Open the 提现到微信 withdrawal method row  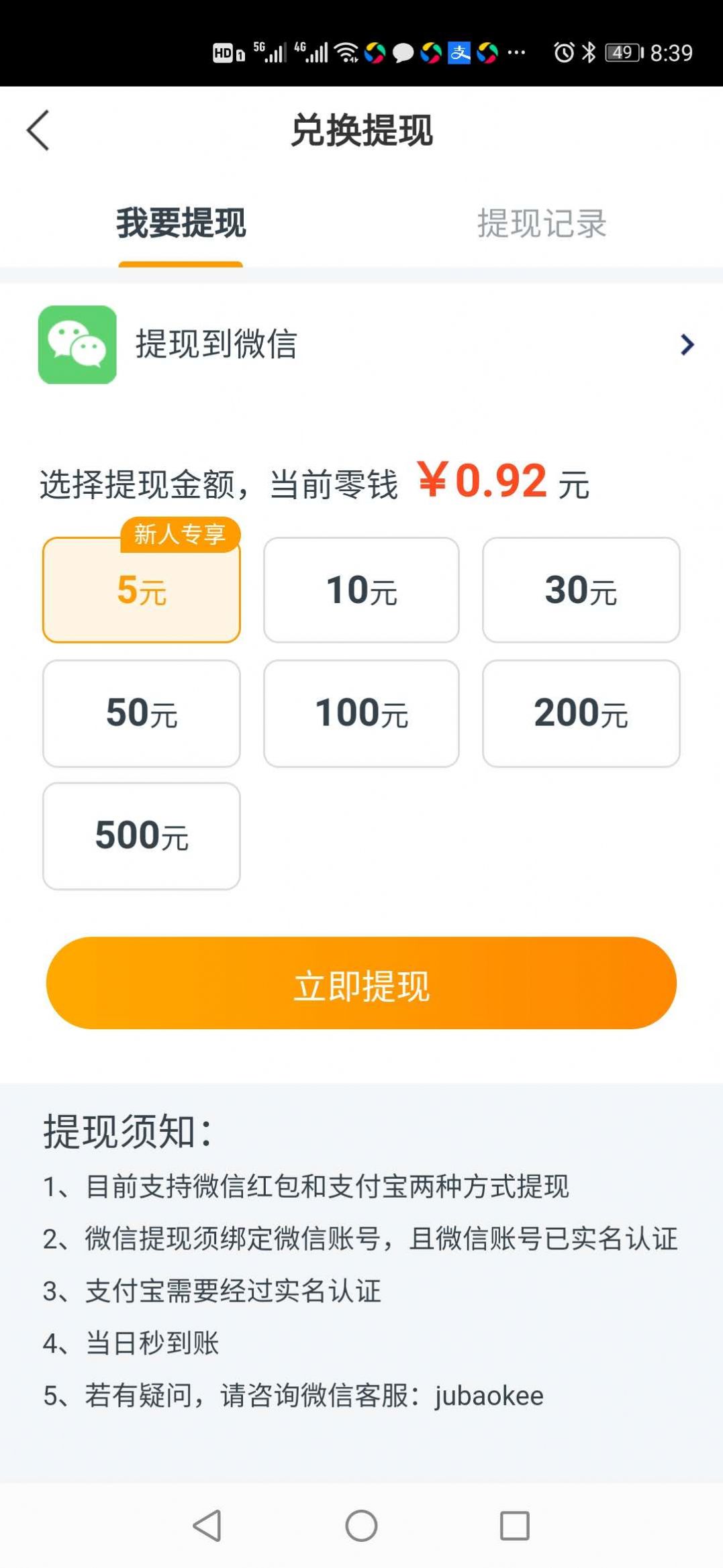coord(361,345)
